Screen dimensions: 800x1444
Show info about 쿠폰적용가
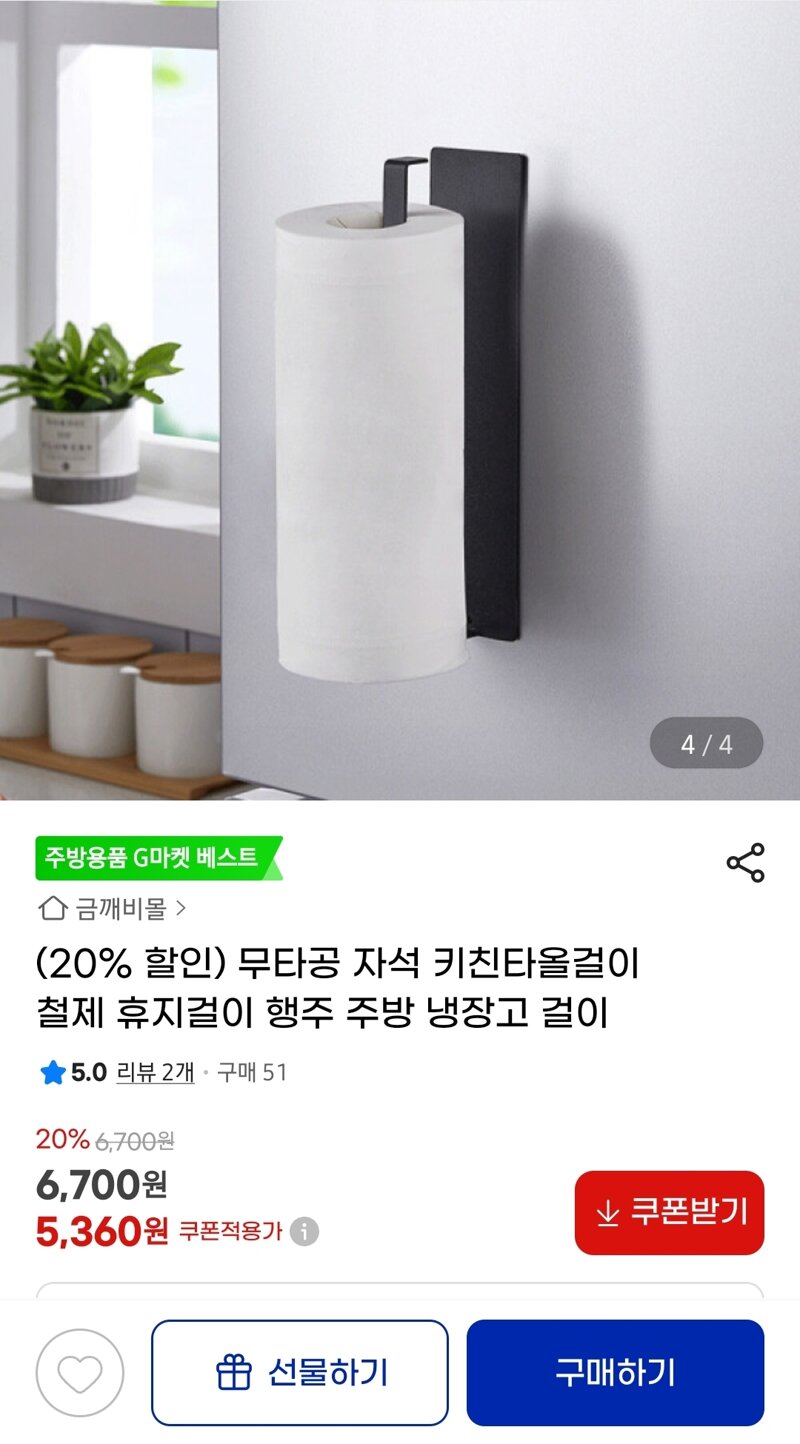click(x=304, y=1231)
